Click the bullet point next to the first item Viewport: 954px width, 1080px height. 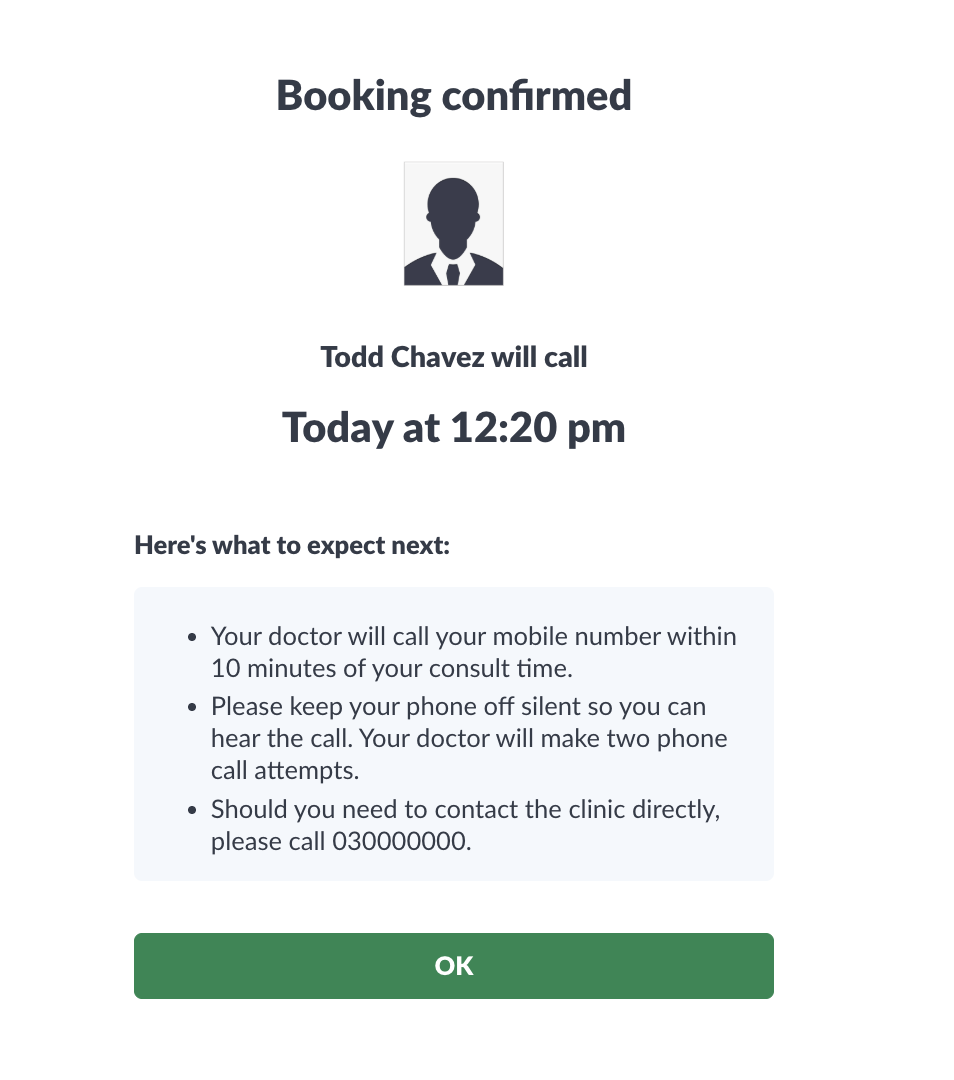pyautogui.click(x=191, y=636)
